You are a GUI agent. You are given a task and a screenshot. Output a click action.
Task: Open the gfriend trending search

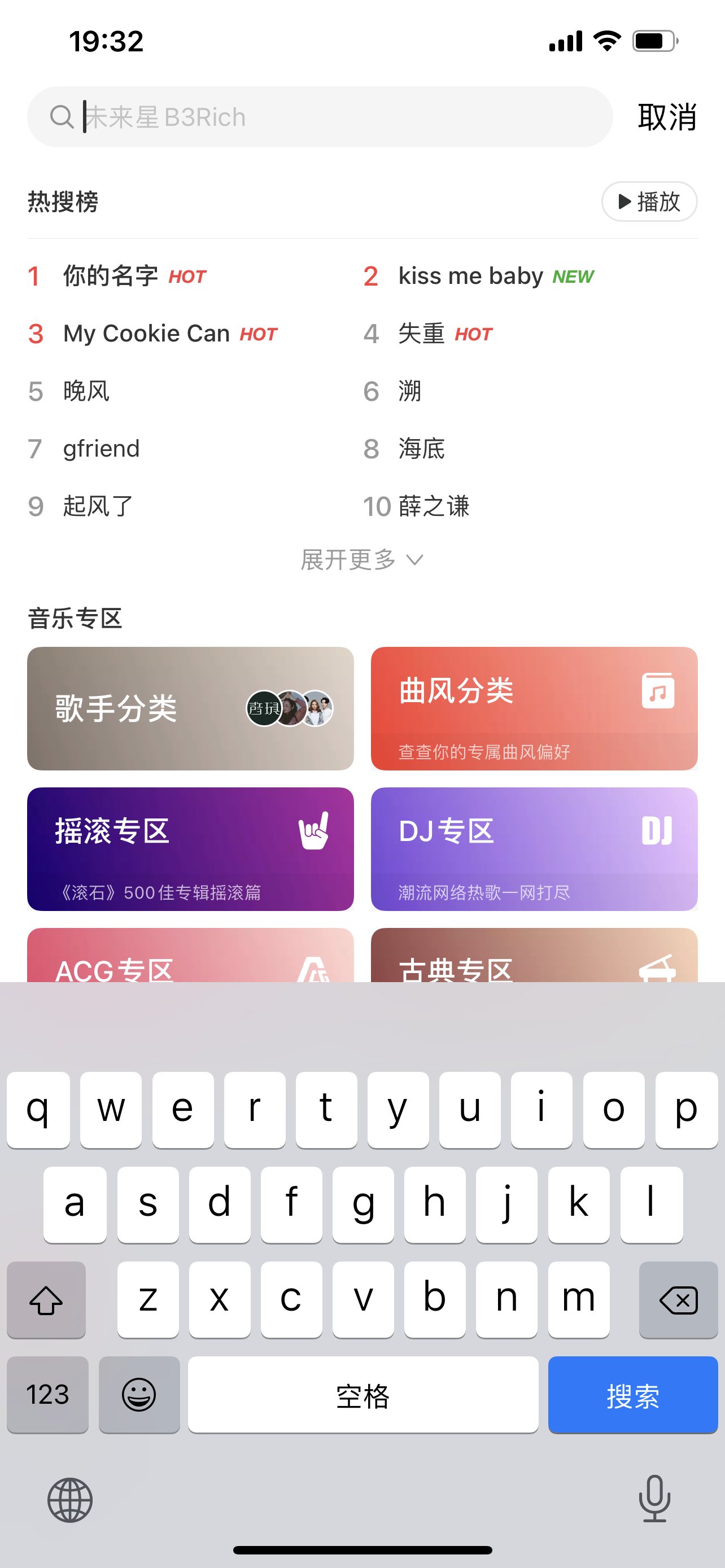(x=101, y=449)
